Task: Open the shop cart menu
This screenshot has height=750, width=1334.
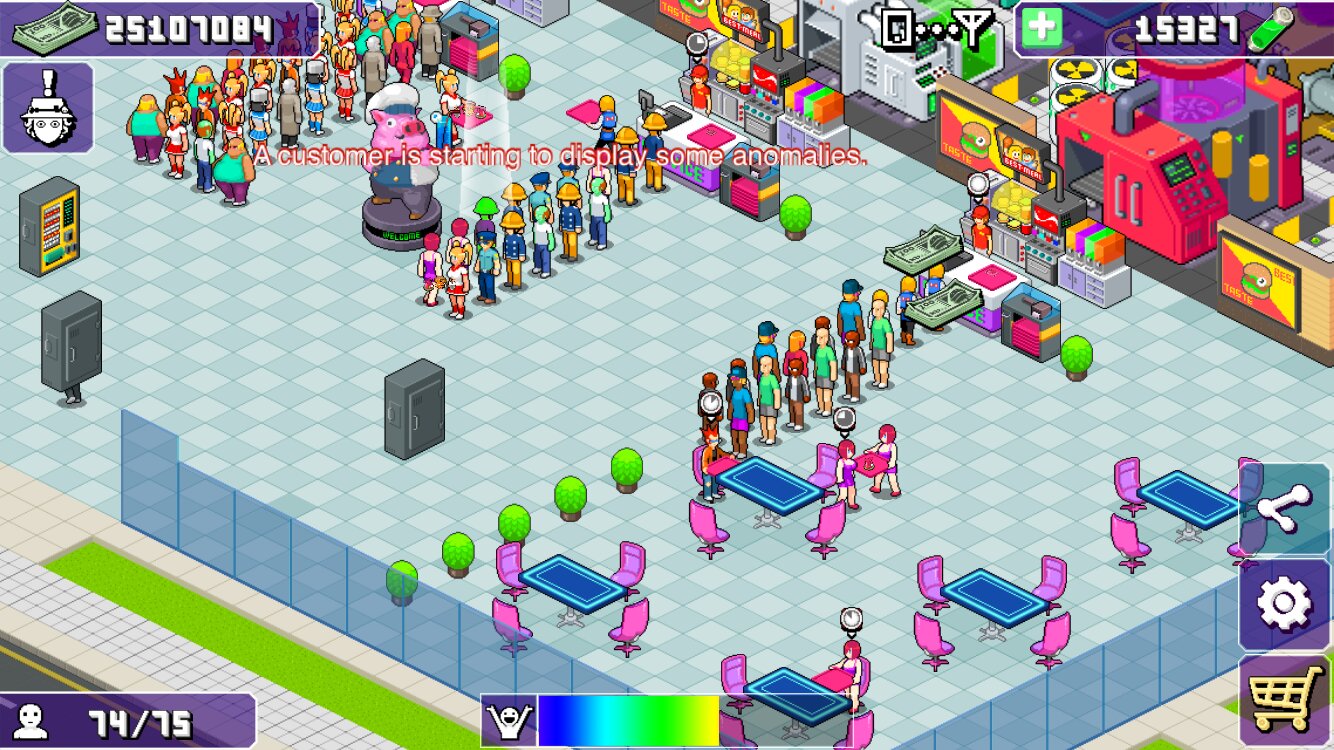Action: (1285, 702)
